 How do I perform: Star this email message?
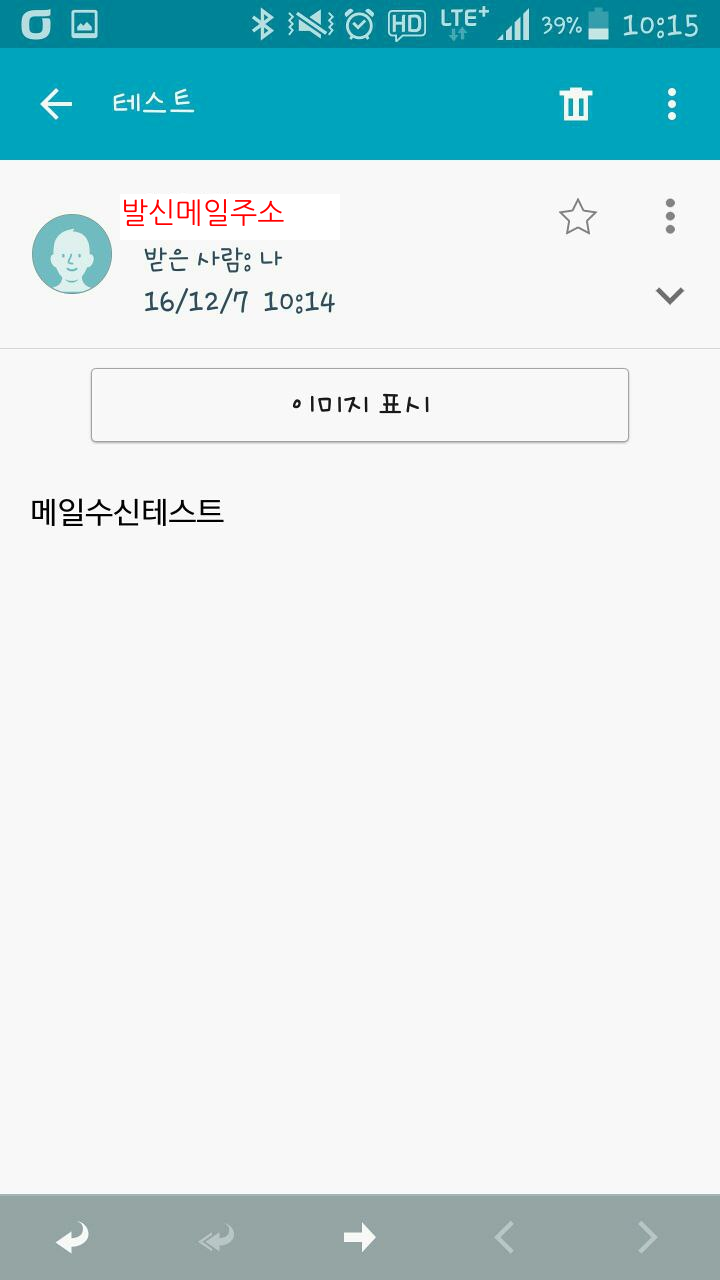point(577,217)
